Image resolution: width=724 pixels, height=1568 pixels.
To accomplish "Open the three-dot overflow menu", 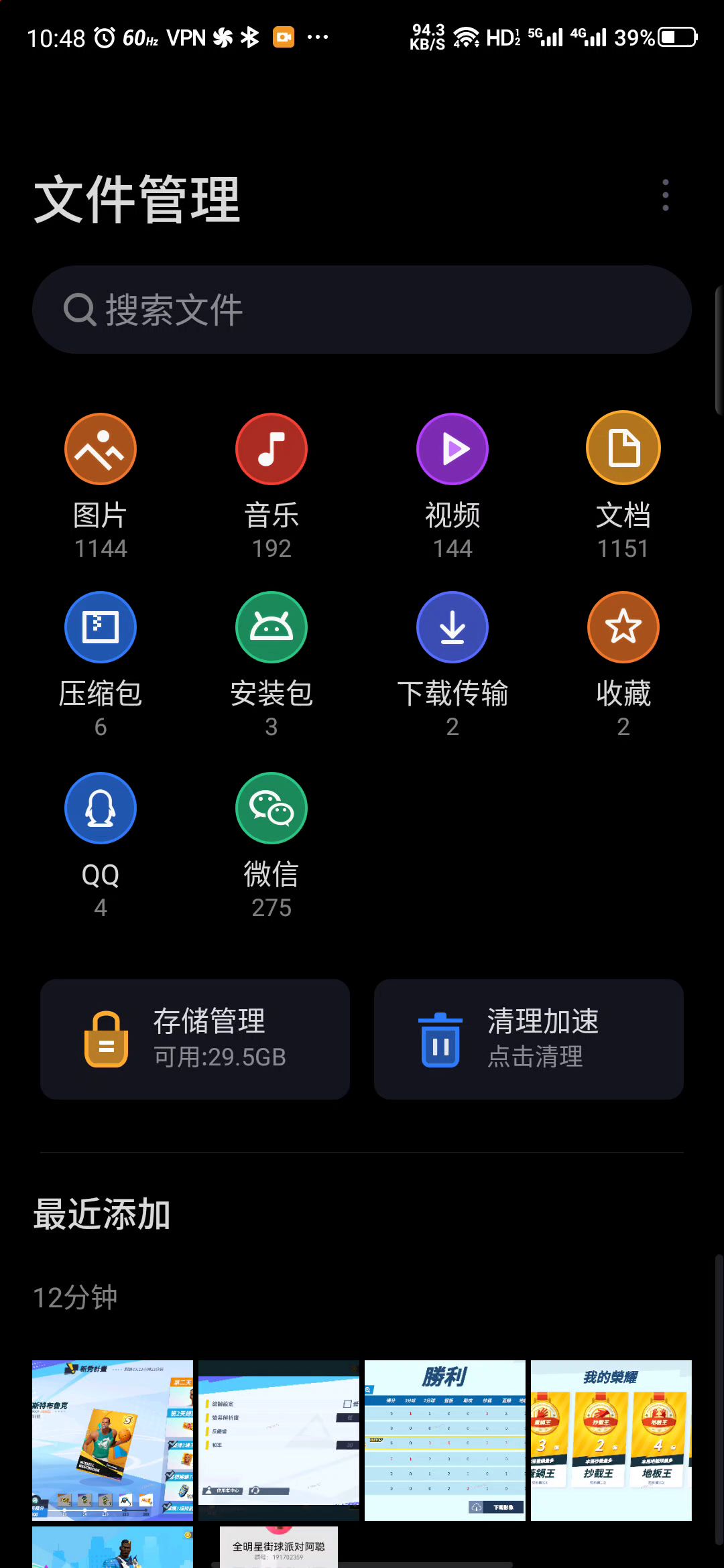I will click(x=665, y=195).
